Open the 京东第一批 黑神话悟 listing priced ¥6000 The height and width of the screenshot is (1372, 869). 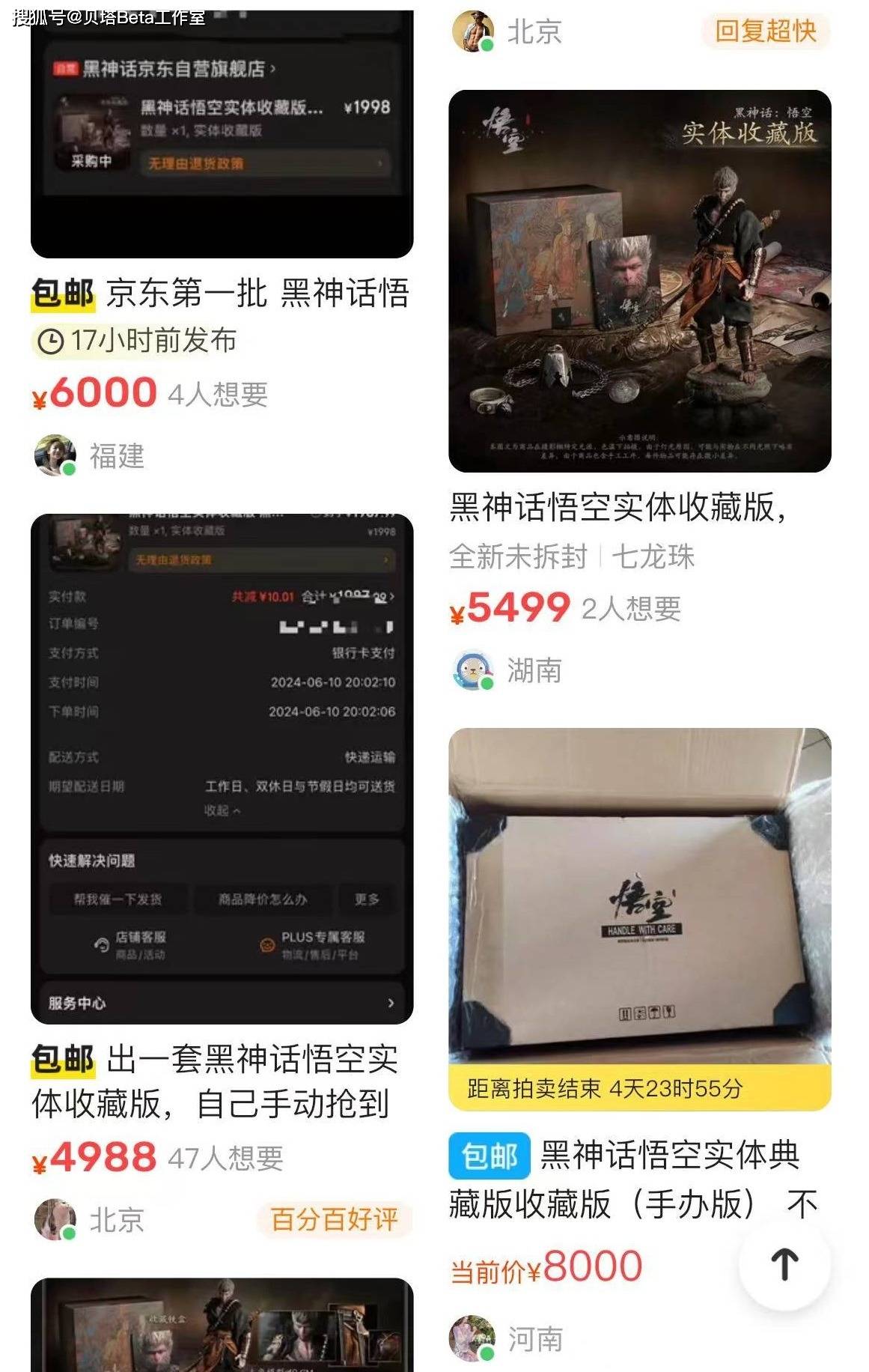[221, 293]
